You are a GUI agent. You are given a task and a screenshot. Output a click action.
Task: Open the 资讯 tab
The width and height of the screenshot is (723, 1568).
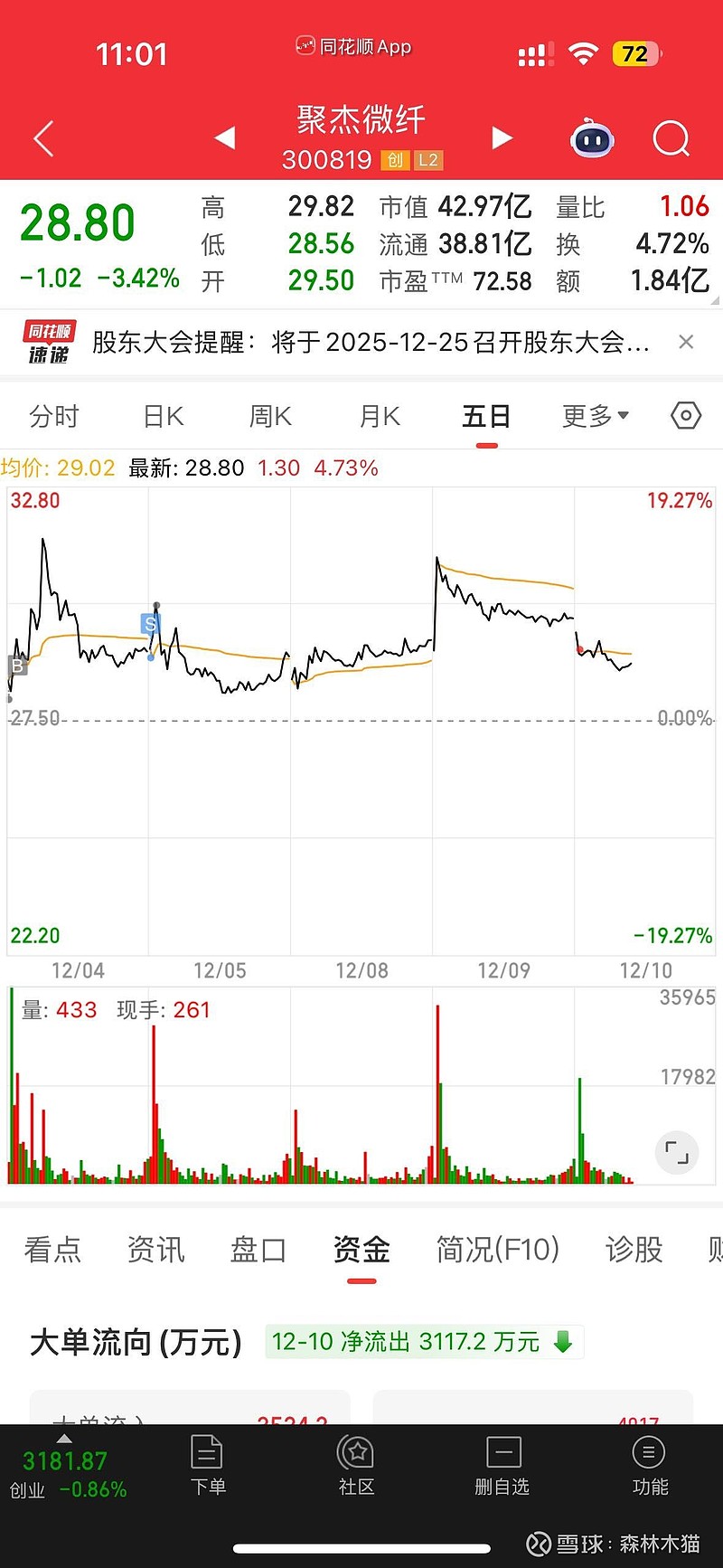[155, 1250]
